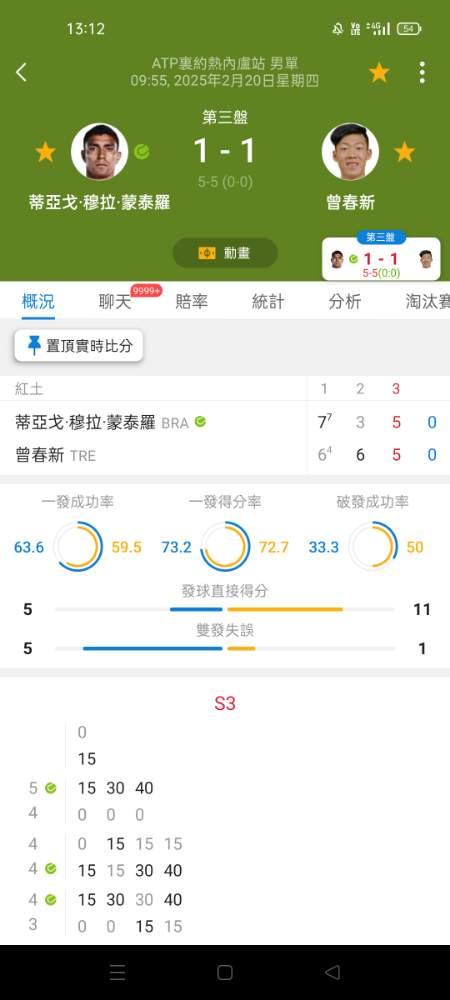
Task: Tap the system home button
Action: [225, 972]
